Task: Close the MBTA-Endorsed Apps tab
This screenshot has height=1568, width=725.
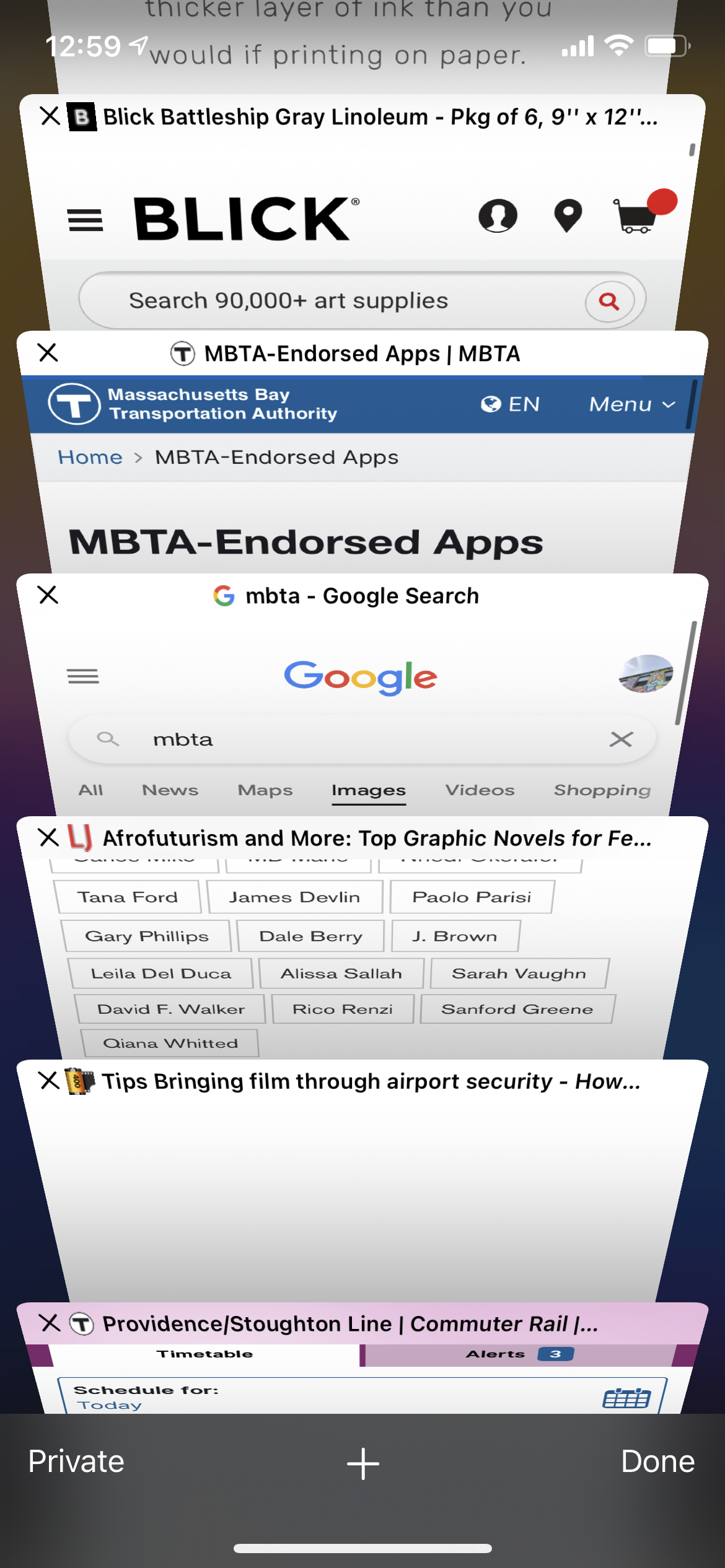Action: [48, 353]
